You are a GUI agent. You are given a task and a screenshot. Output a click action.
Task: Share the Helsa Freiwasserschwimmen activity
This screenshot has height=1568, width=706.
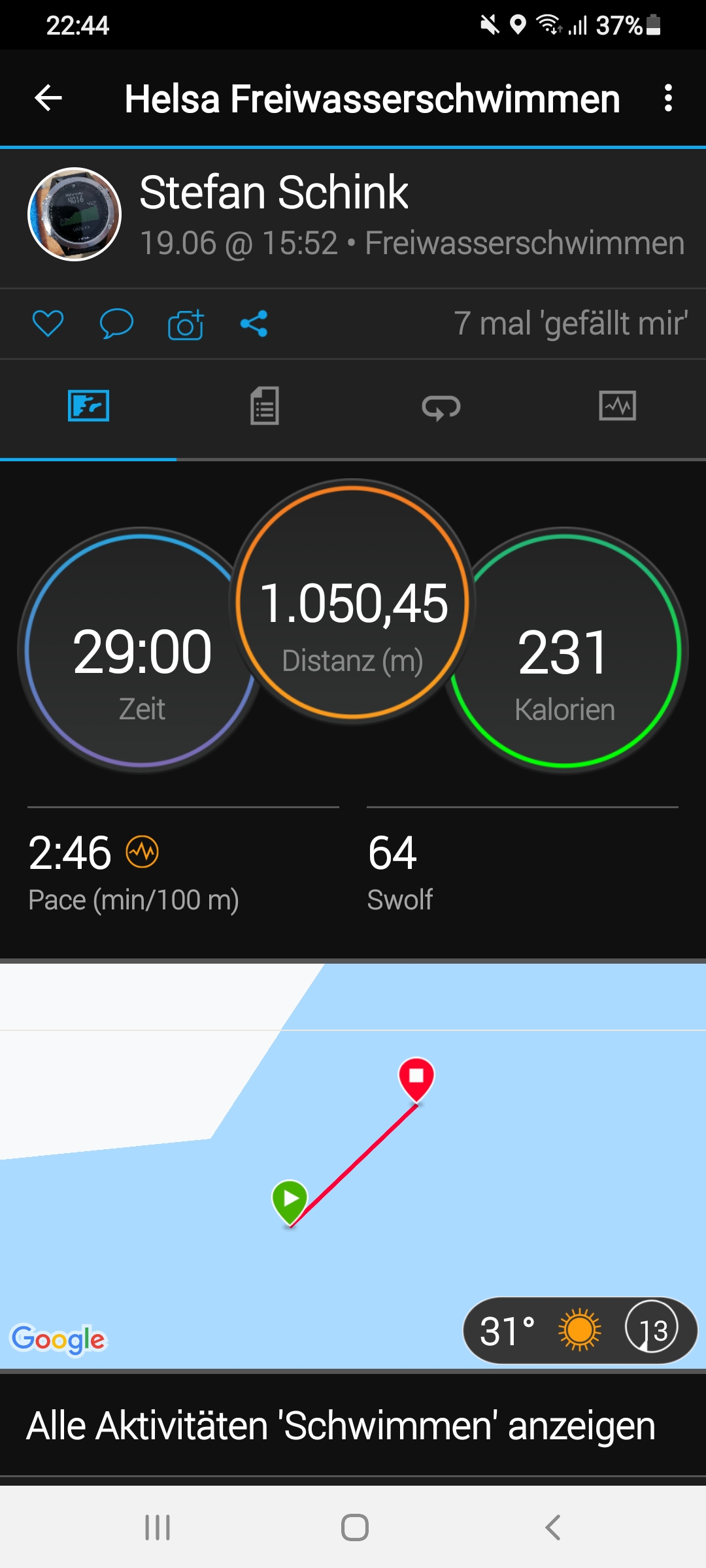point(254,323)
